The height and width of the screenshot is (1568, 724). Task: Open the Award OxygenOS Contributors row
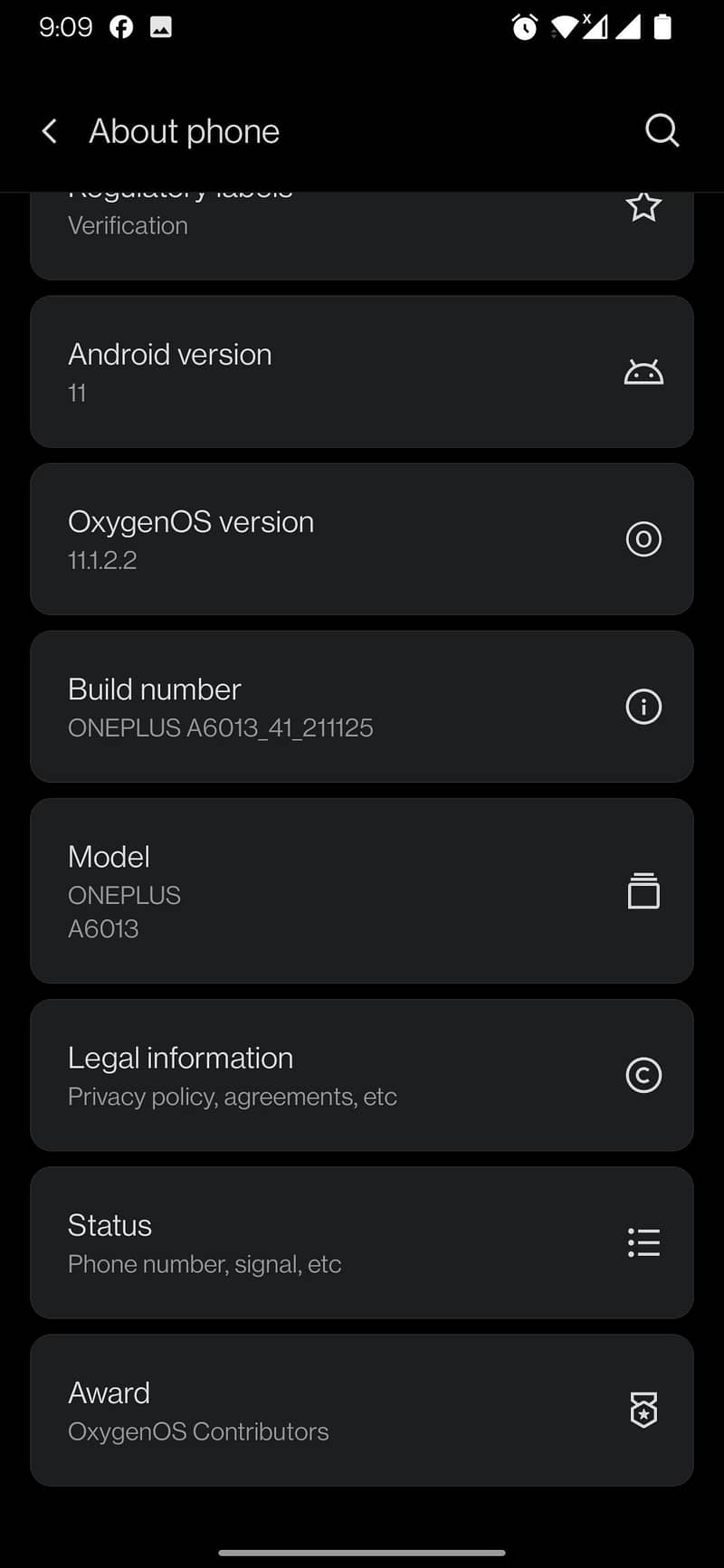pos(362,1410)
